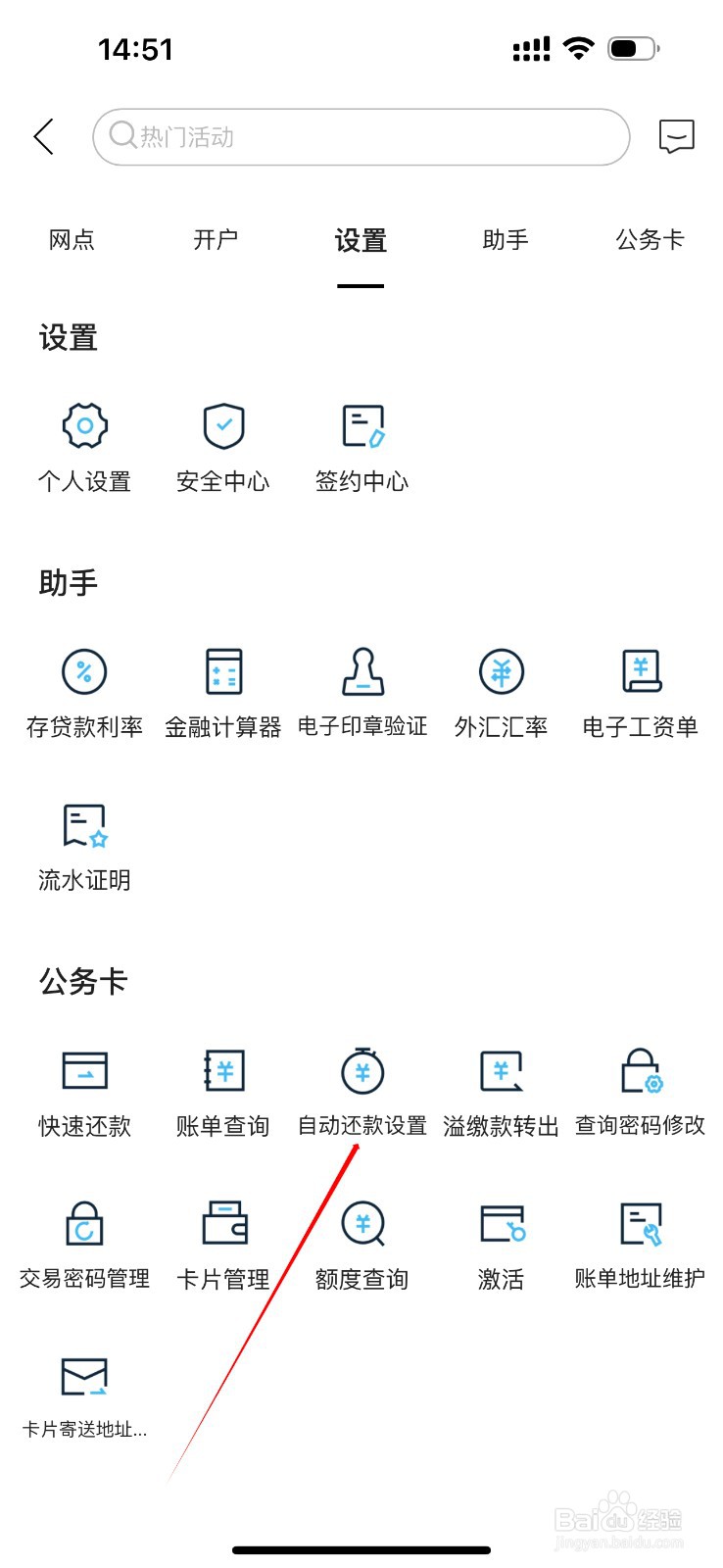Go back using the back arrow
This screenshot has width=723, height=1568.
(44, 136)
